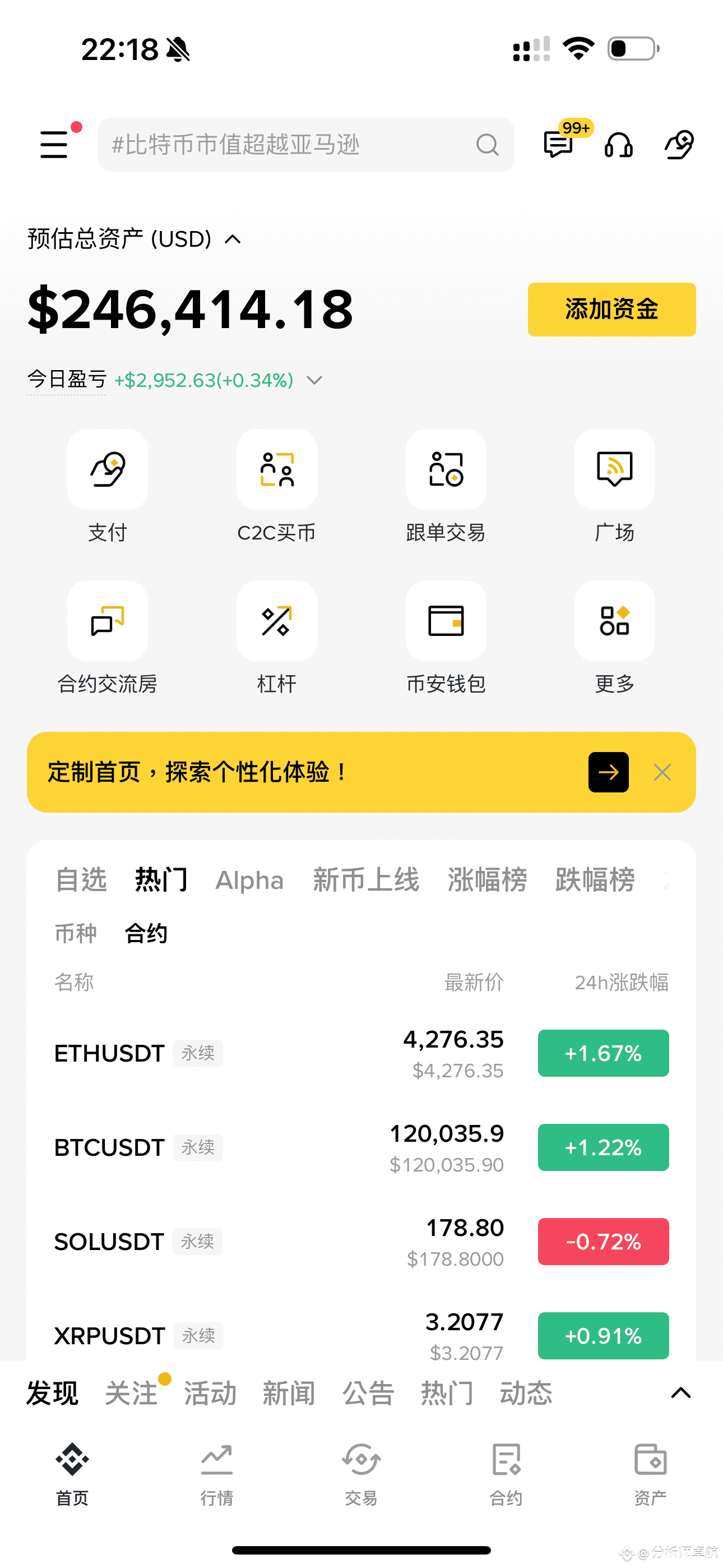Open messages with 99+ badge
Image resolution: width=723 pixels, height=1568 pixels.
tap(559, 144)
